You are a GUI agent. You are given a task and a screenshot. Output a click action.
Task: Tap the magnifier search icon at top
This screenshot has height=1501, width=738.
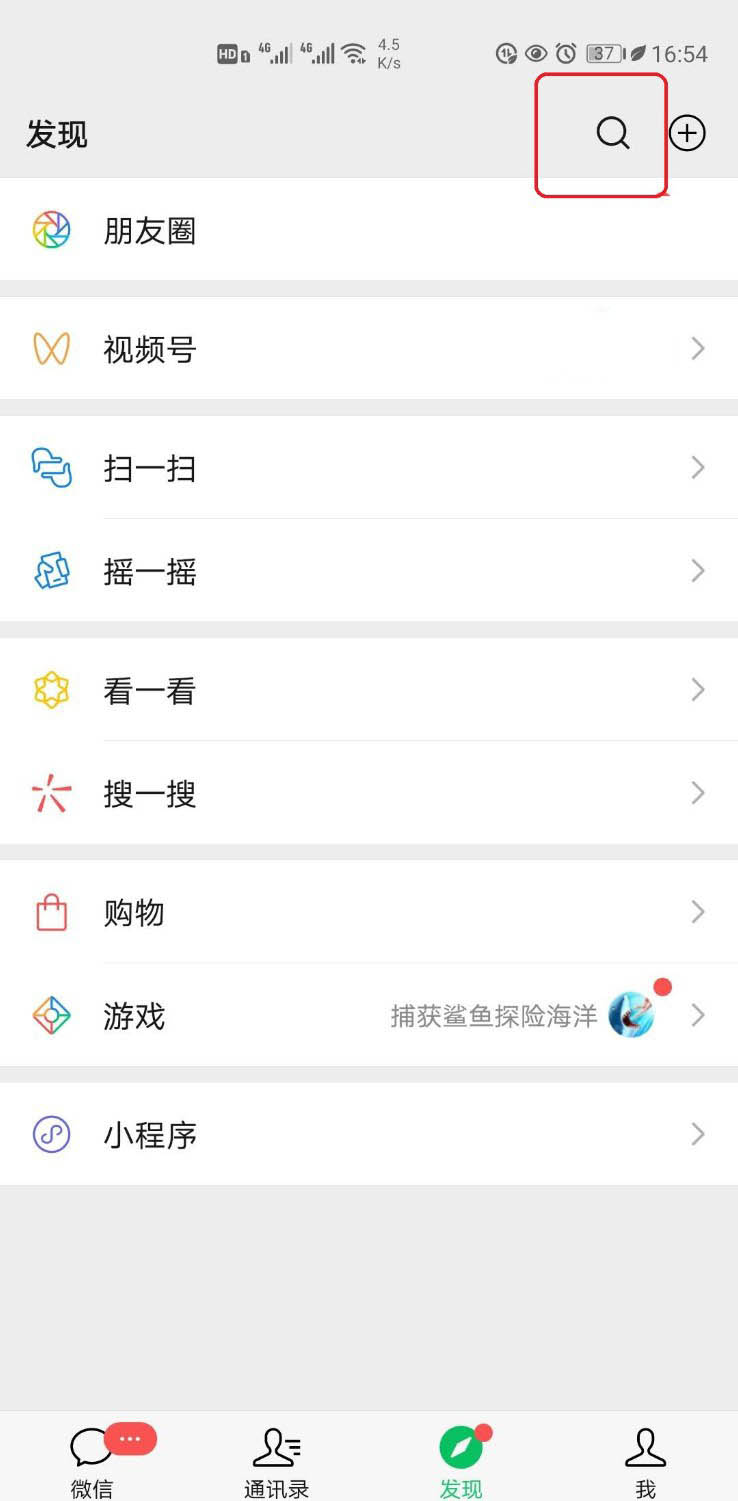[611, 133]
